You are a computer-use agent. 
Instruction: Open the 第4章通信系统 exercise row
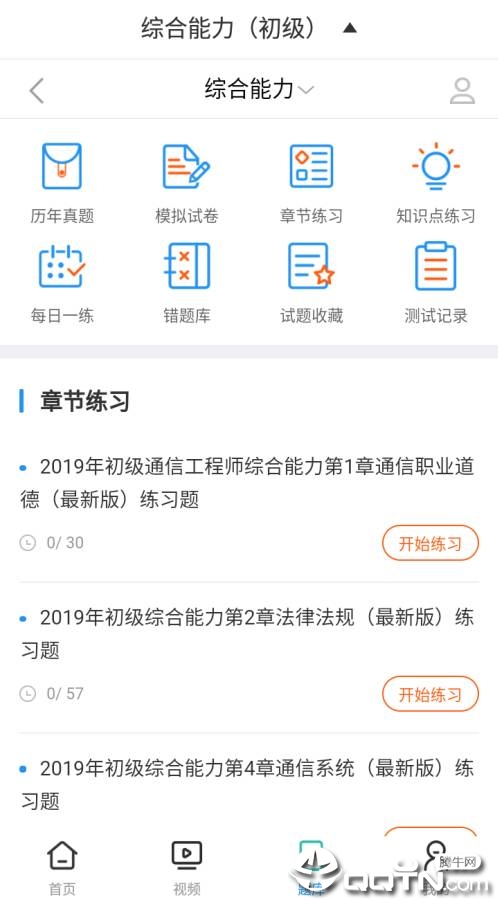point(249,784)
